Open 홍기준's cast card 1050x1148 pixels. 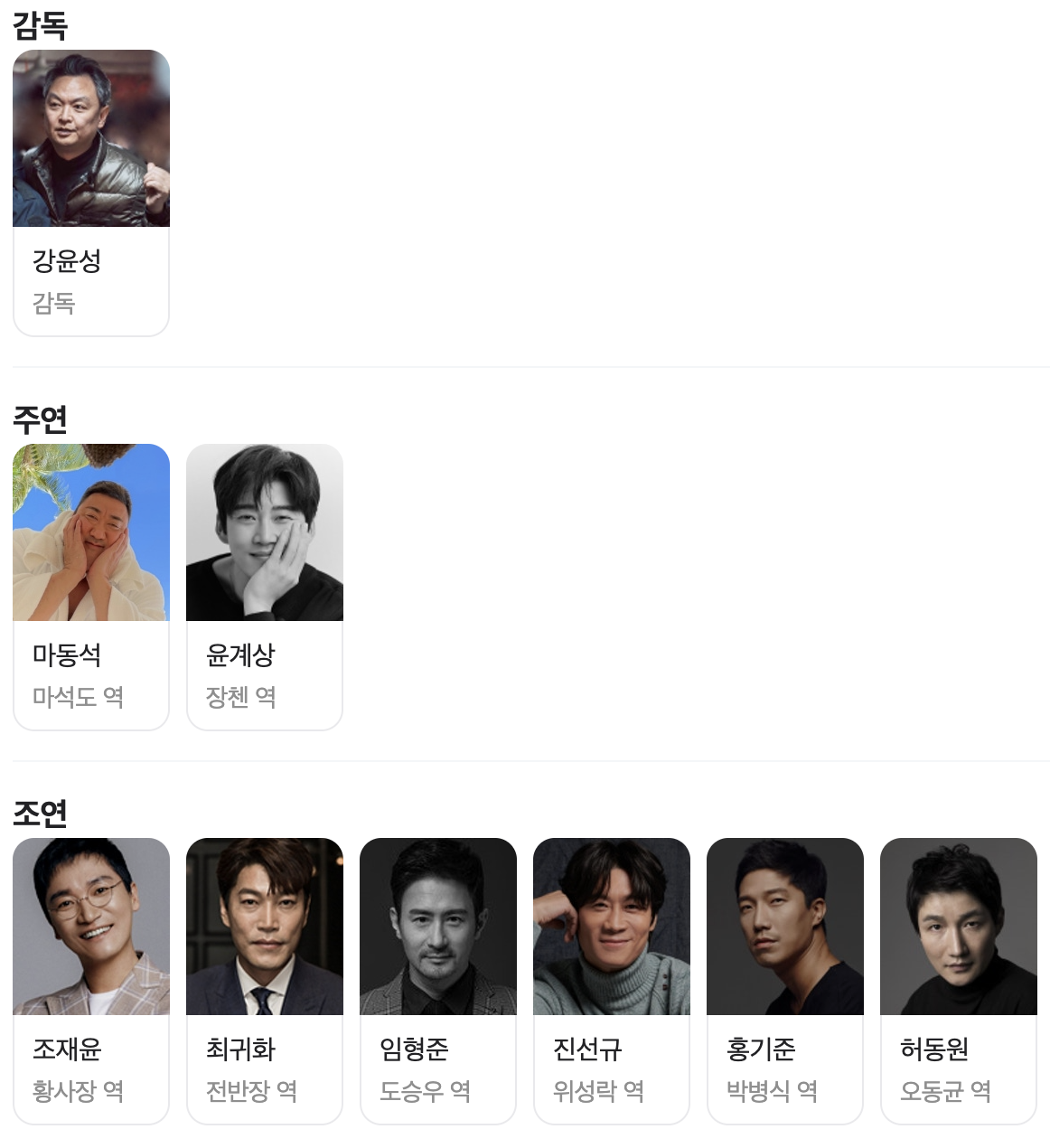pos(785,981)
